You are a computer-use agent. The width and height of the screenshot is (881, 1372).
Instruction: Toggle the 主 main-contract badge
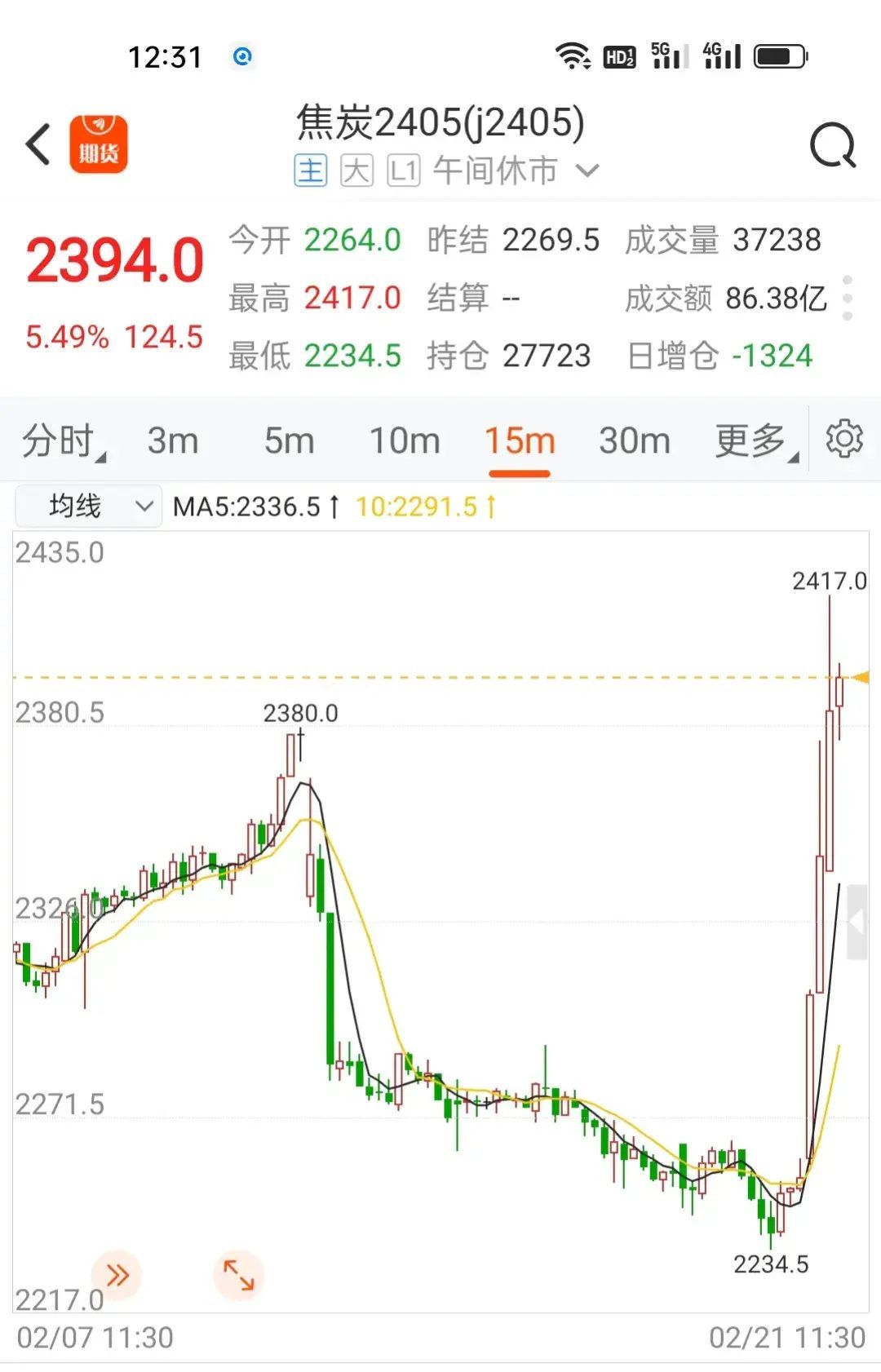pyautogui.click(x=310, y=171)
